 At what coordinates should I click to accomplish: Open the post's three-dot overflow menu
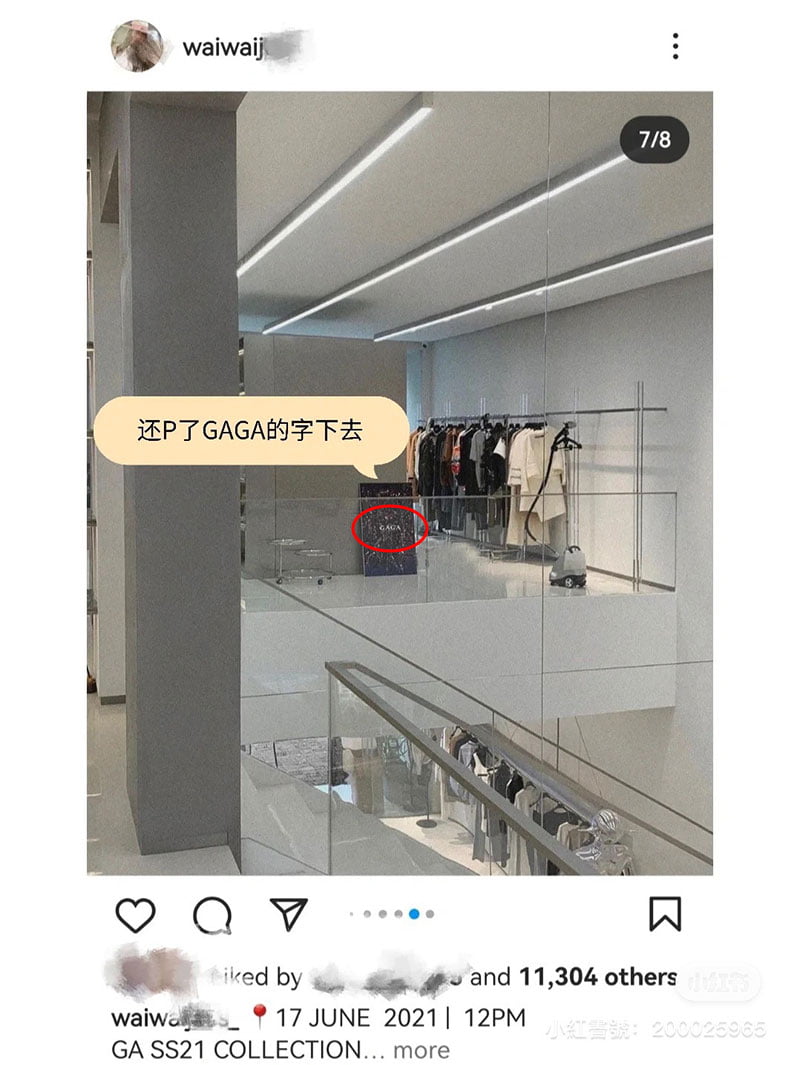coord(676,46)
